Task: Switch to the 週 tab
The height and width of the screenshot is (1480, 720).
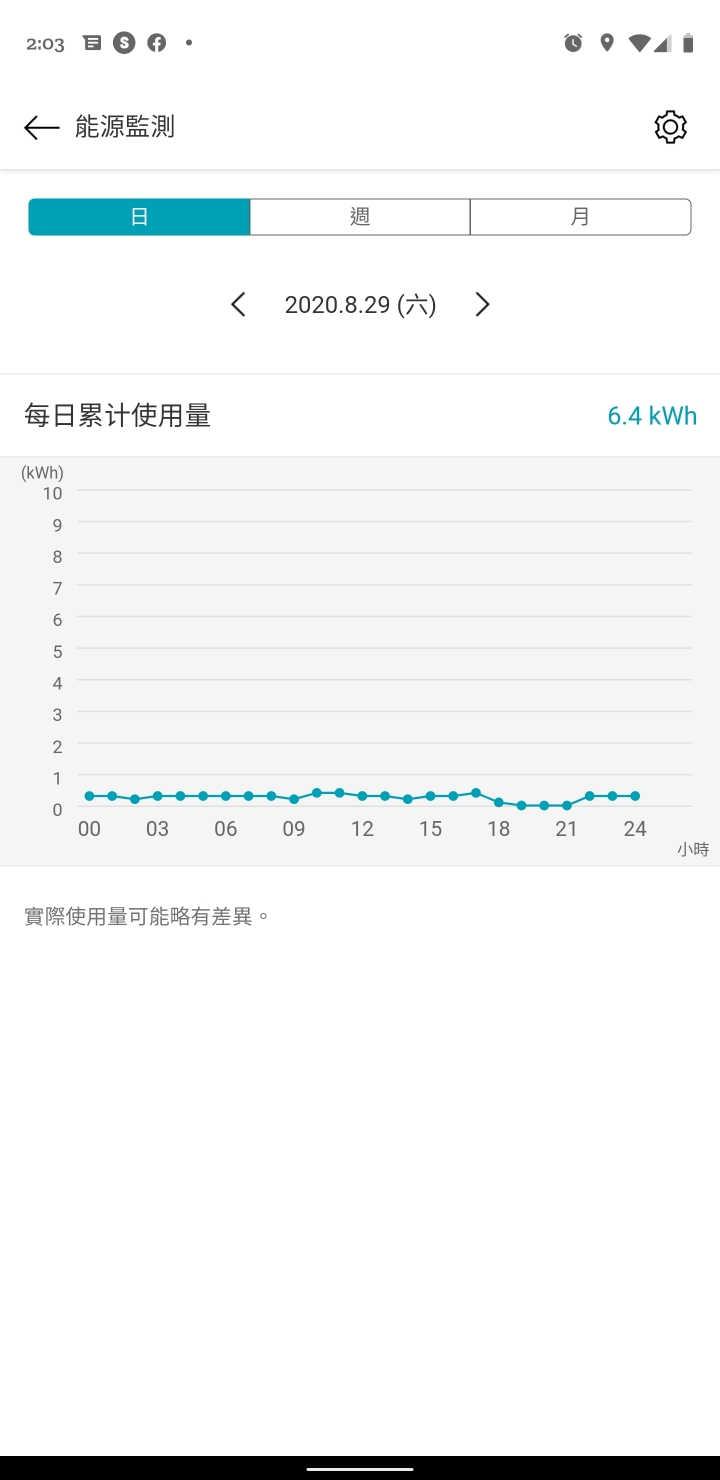Action: click(360, 217)
